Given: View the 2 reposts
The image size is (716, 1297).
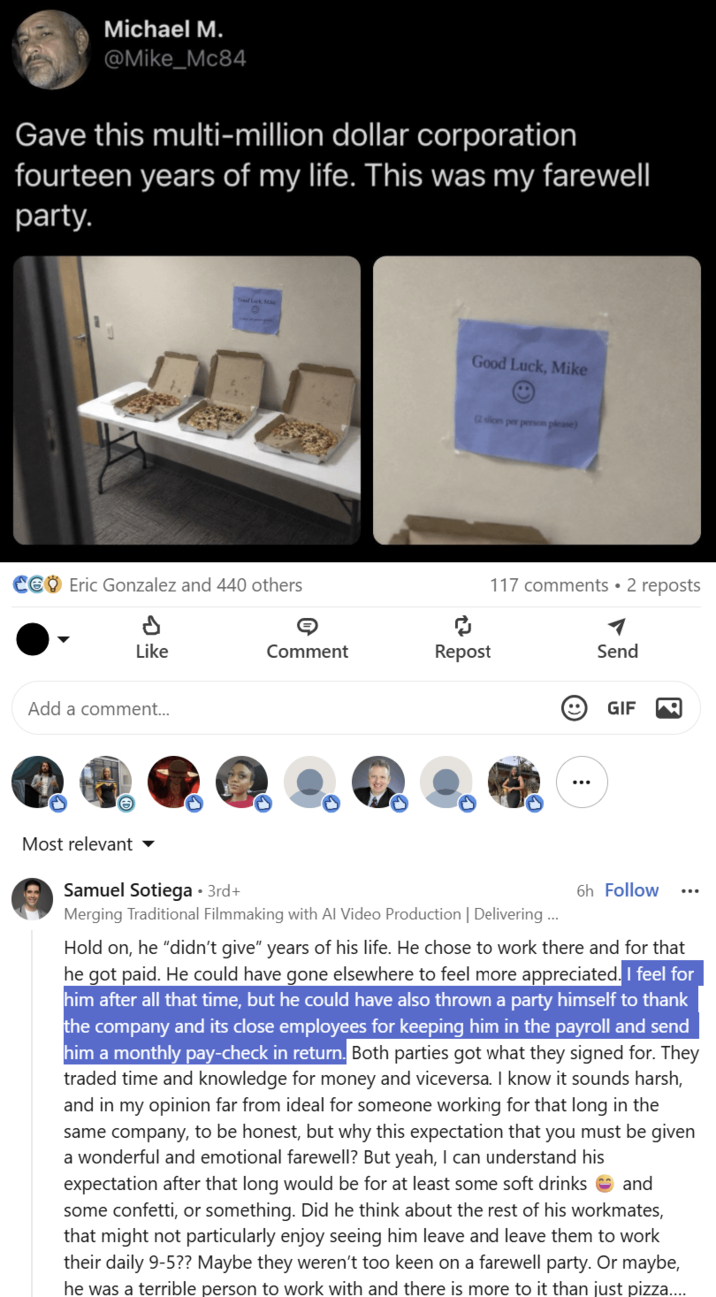Looking at the screenshot, I should [x=665, y=585].
